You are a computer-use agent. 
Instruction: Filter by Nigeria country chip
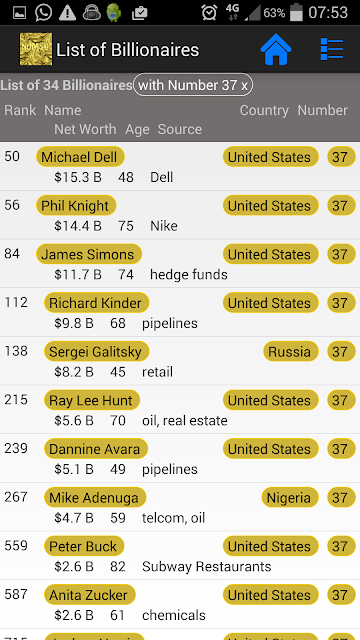point(290,497)
